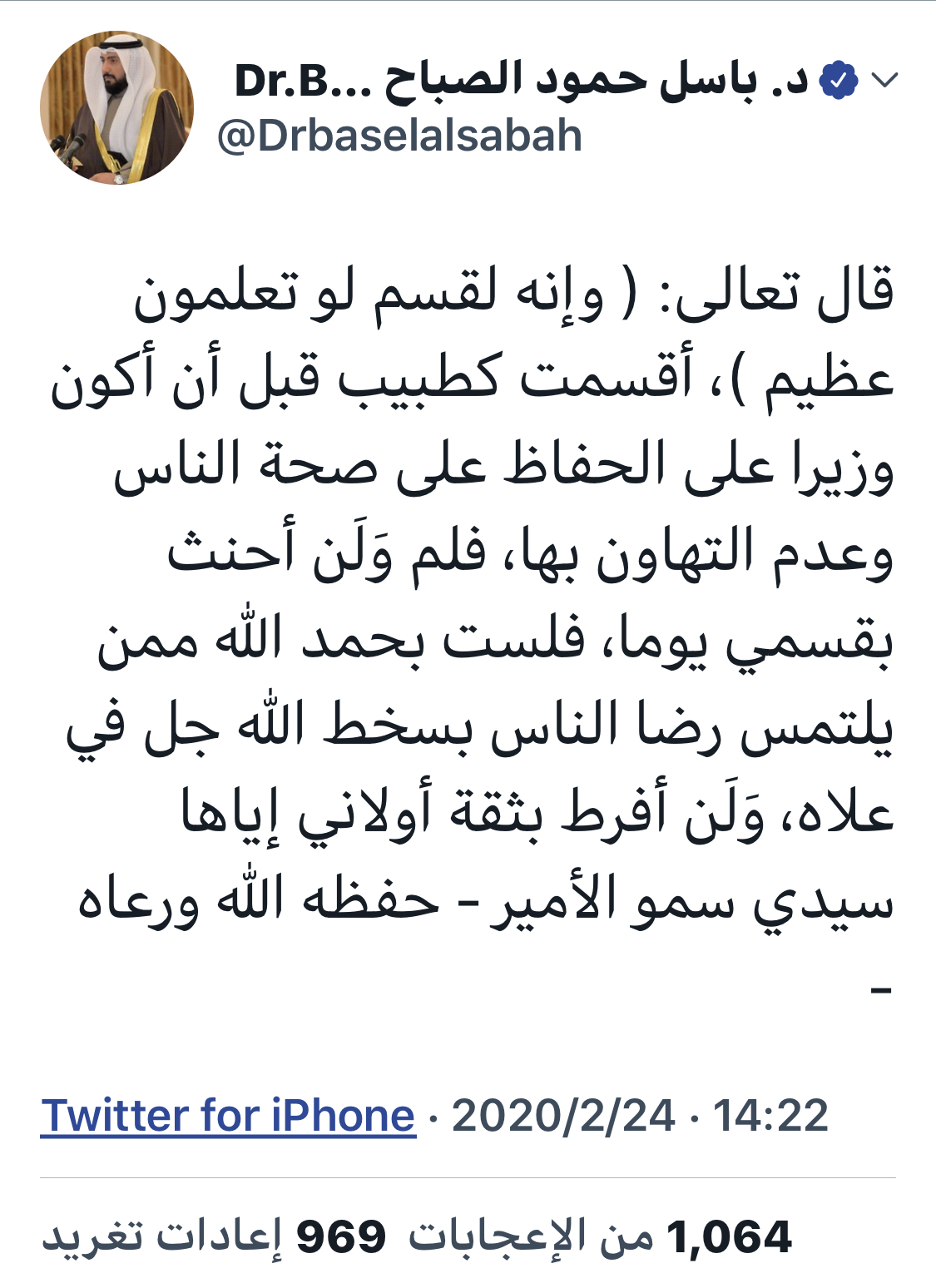View the 1,064 likes list
936x1288 pixels.
click(x=601, y=1237)
